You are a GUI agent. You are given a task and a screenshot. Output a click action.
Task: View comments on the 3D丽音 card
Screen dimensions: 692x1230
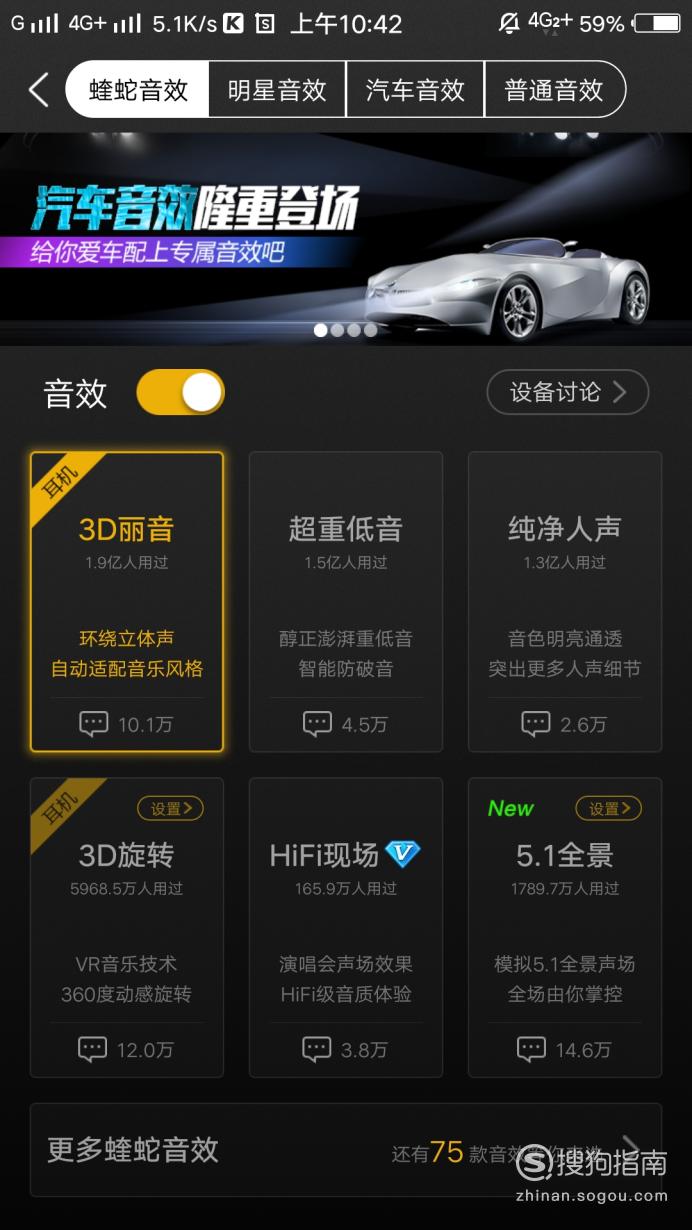[127, 724]
